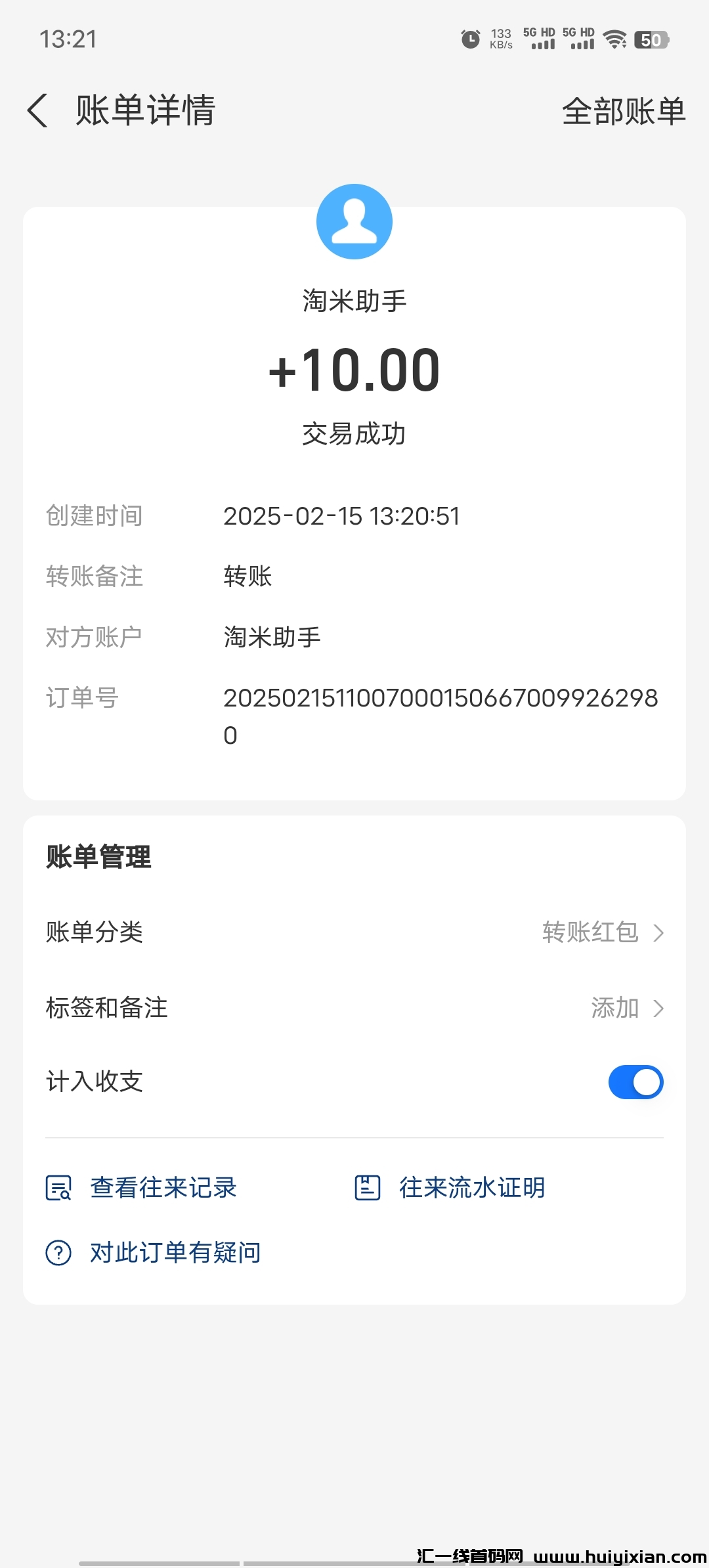Tap the question mark icon beside 对此订单有疑问

point(58,1251)
